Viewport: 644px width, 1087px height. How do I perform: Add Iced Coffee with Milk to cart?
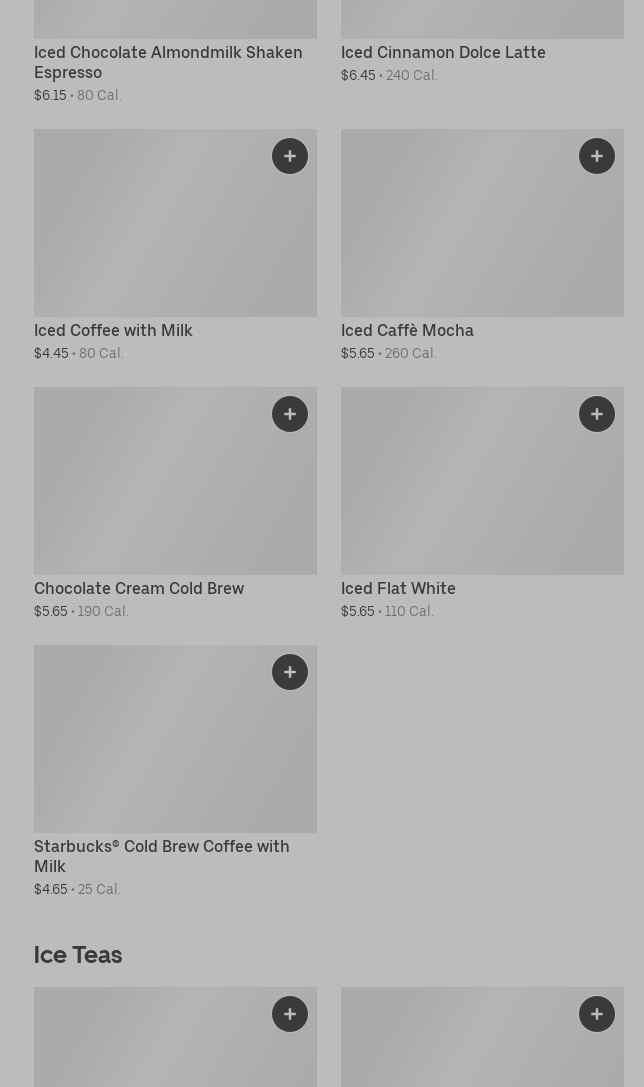pos(290,156)
